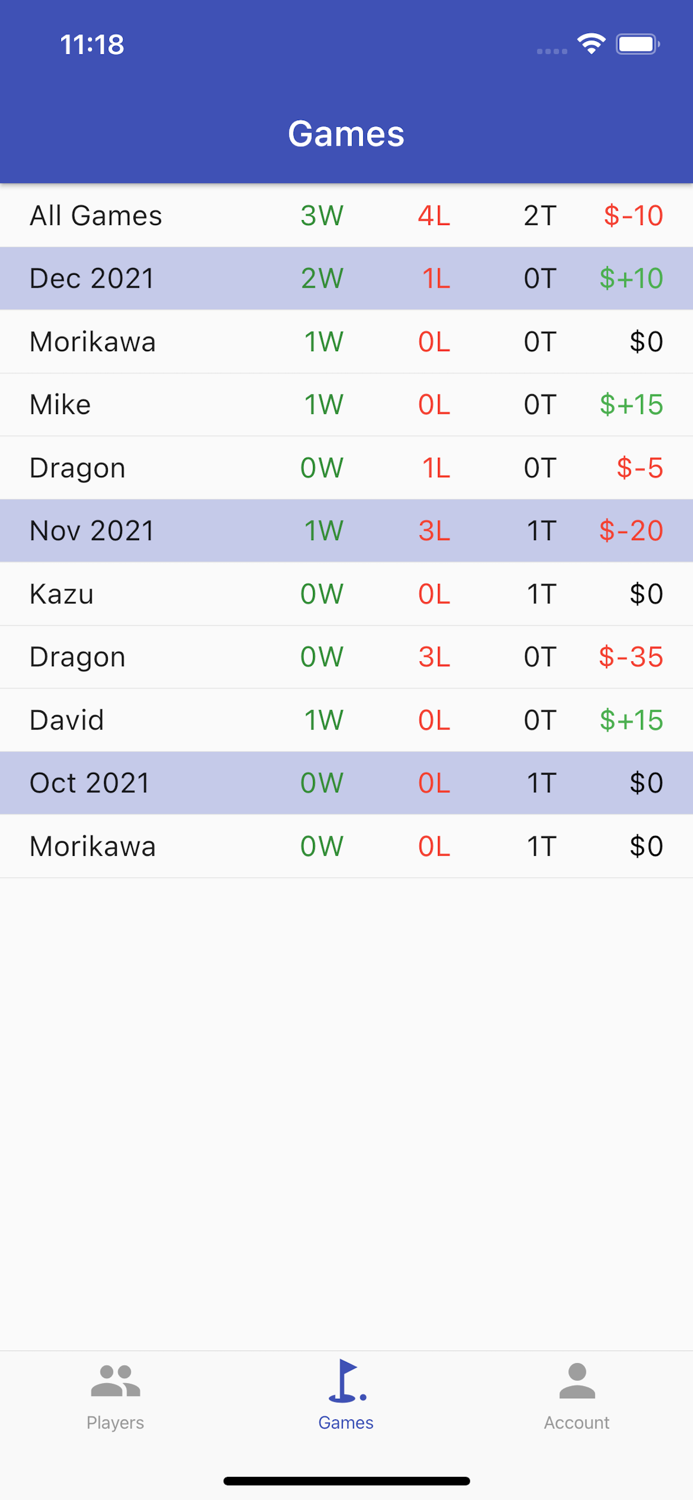Open the Dragon row showing $-5
Viewport: 693px width, 1500px height.
[346, 468]
